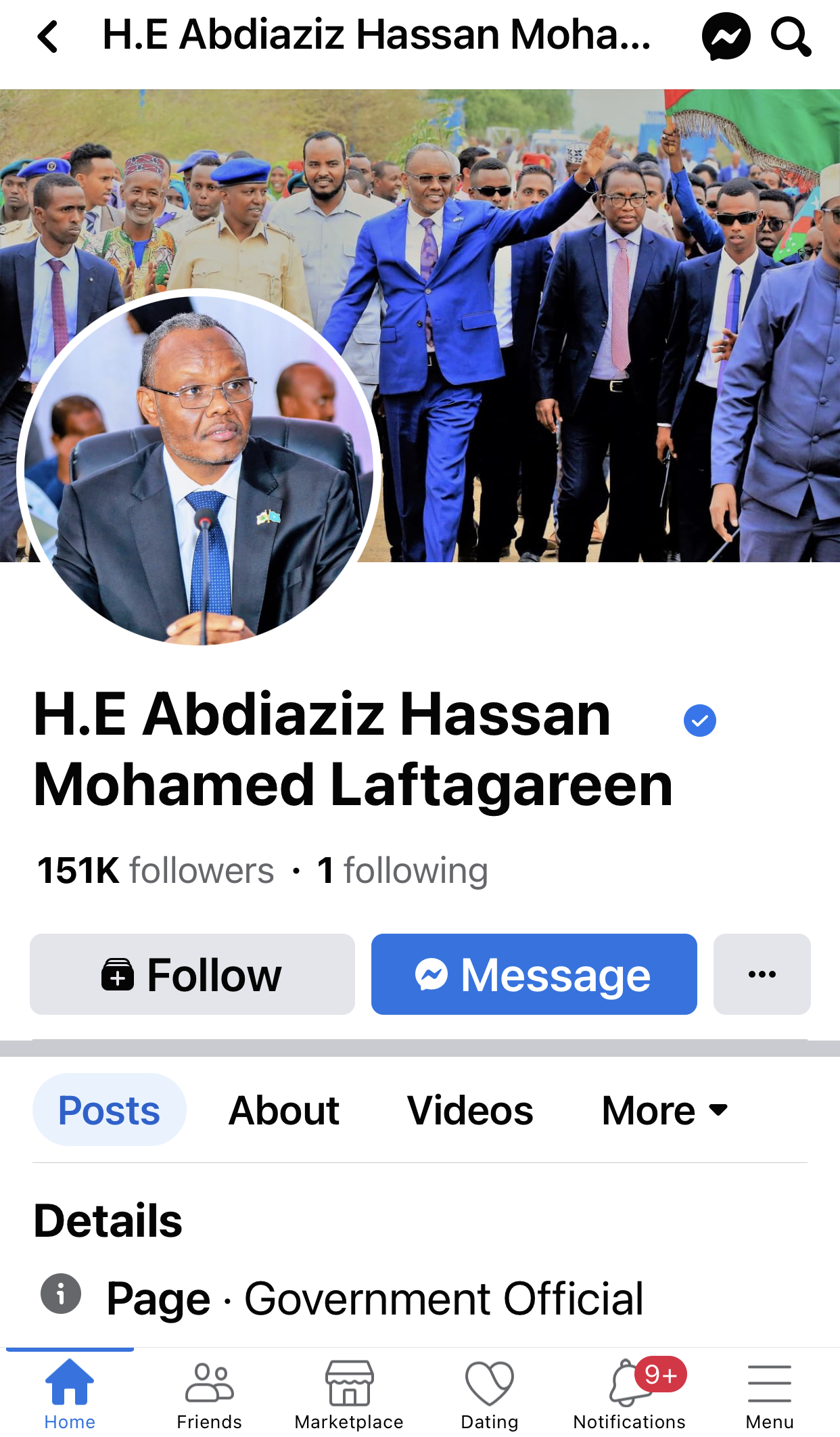Switch to the About tab
840x1437 pixels.
click(283, 1110)
